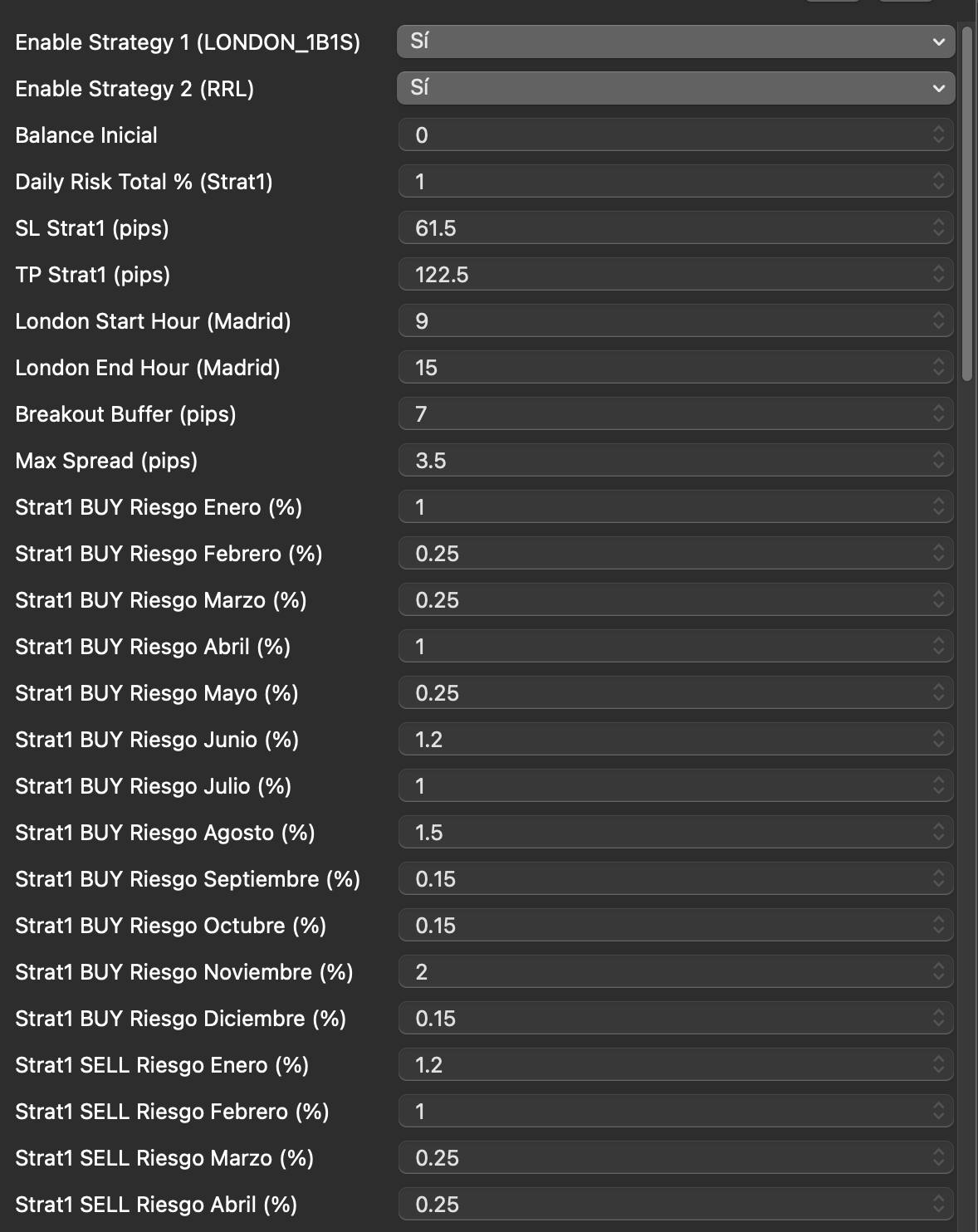Edit the Strat1 BUY Riesgo Noviembre field
Viewport: 978px width, 1232px height.
664,972
